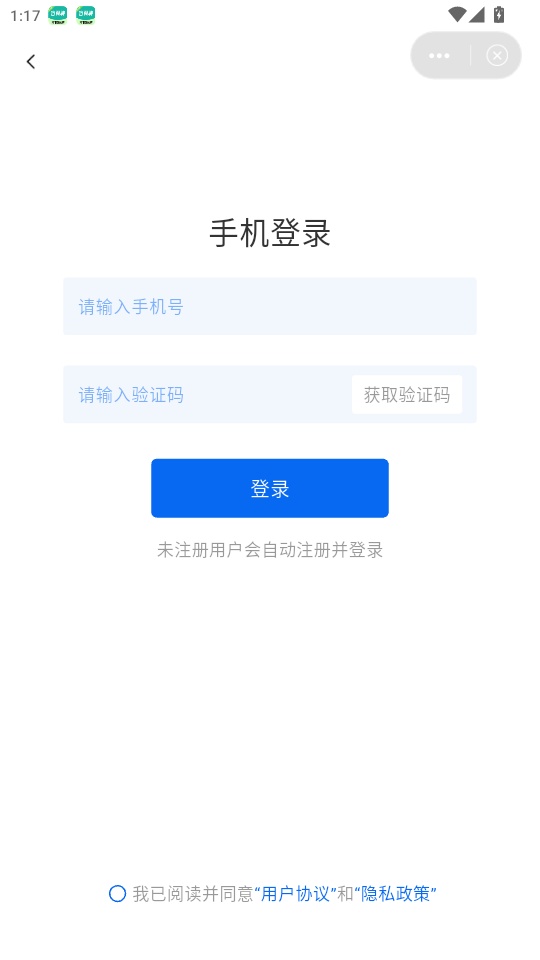Open the three-dot mini program menu
Screen dimensions: 540x960
439,56
